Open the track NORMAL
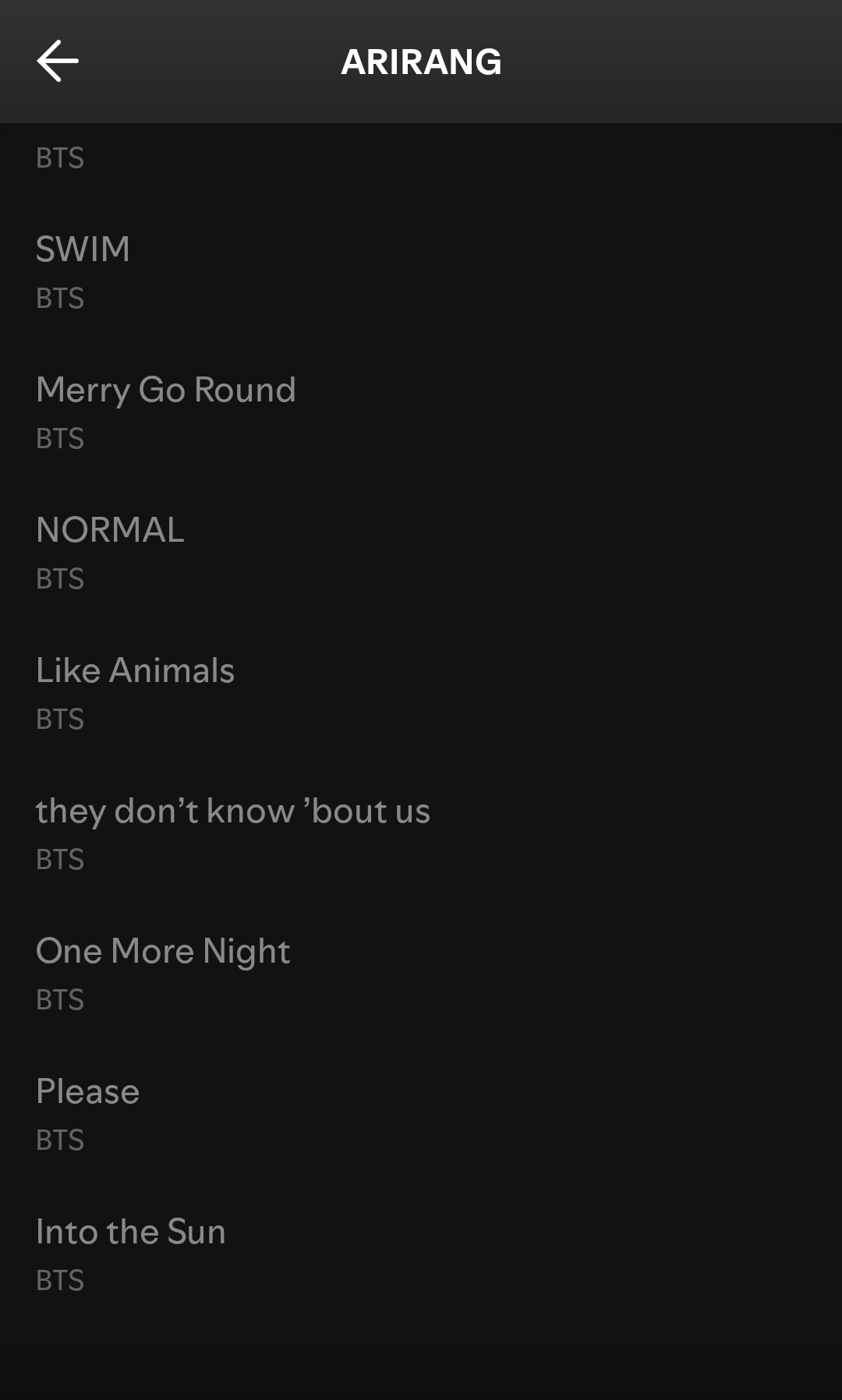 pos(110,531)
